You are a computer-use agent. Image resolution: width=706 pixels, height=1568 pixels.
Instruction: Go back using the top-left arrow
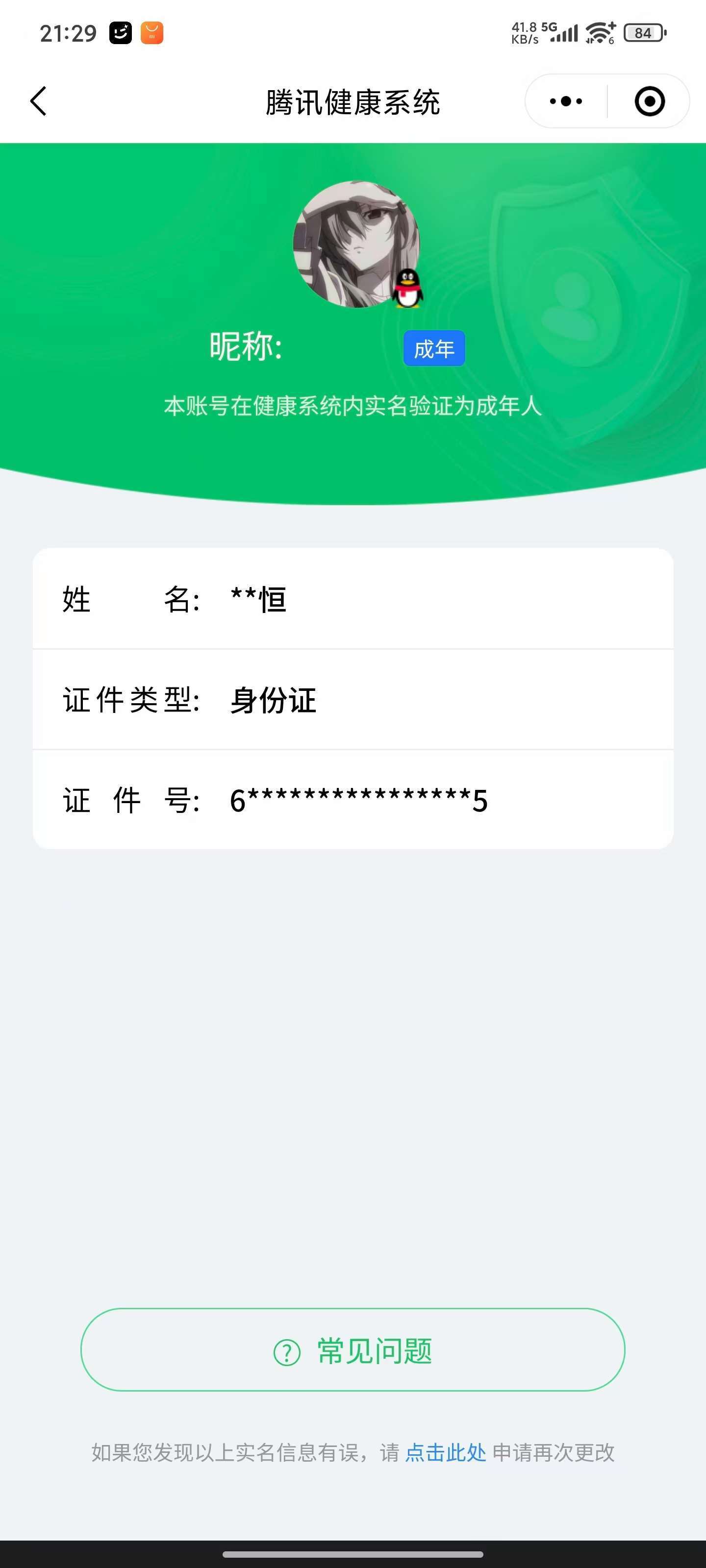[x=38, y=101]
